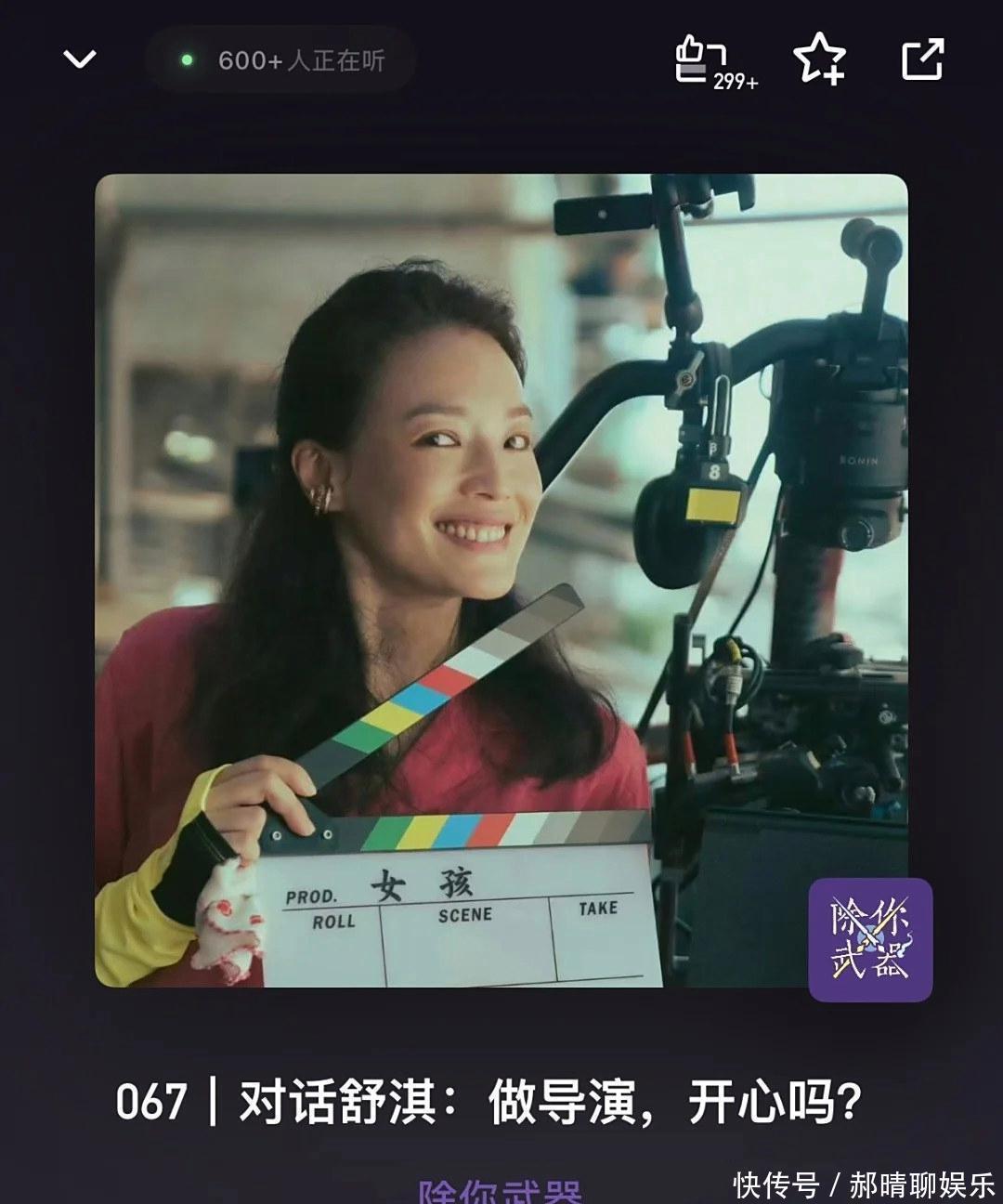The image size is (1003, 1204).
Task: Open the episode cover art
Action: coord(501,580)
